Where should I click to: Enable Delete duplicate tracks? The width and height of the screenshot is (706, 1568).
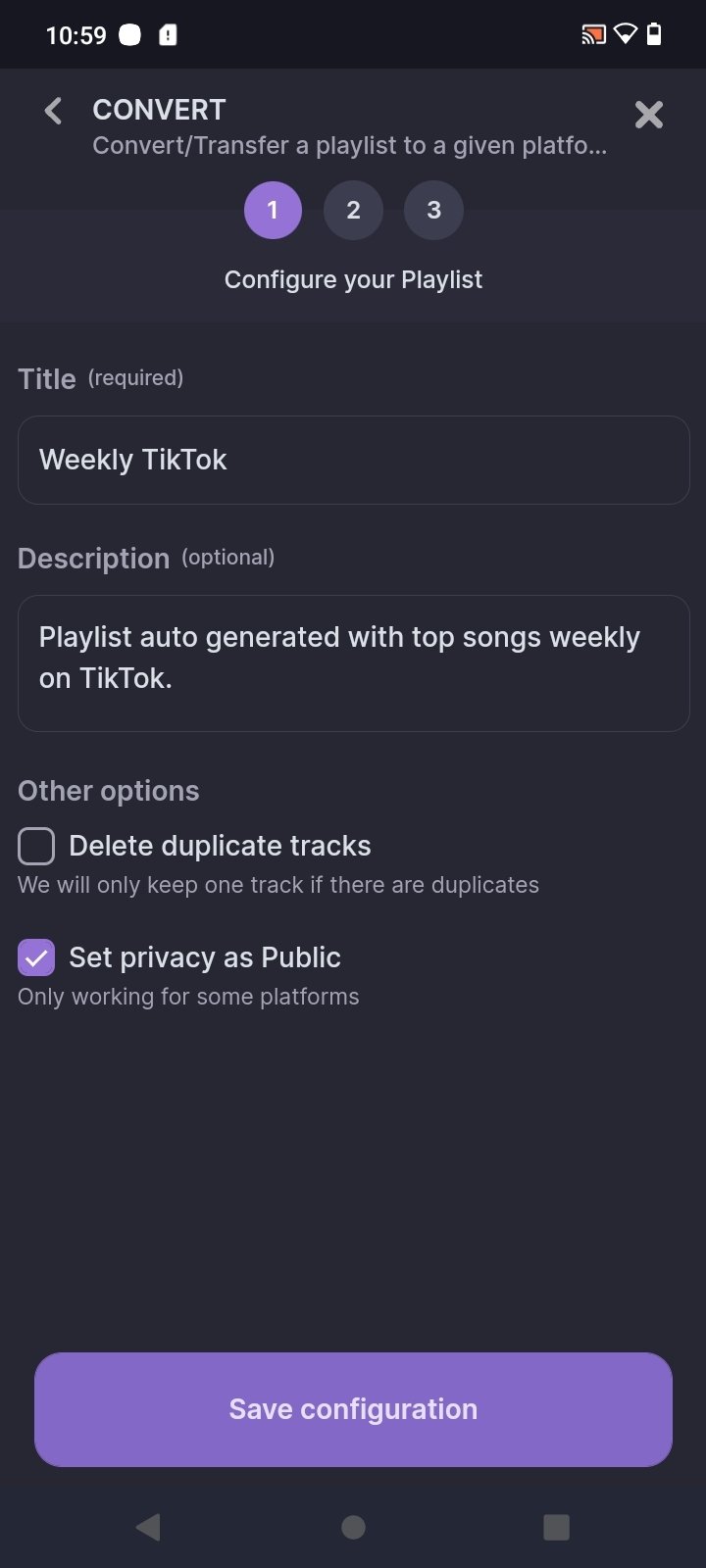click(36, 846)
